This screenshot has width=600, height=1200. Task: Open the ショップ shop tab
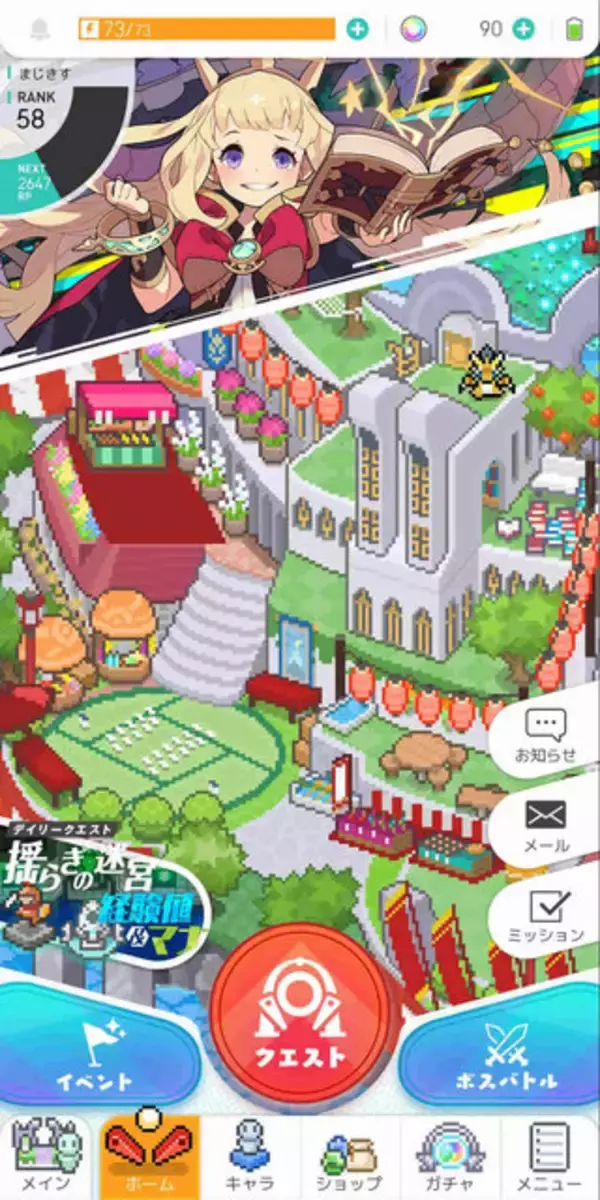350,1157
